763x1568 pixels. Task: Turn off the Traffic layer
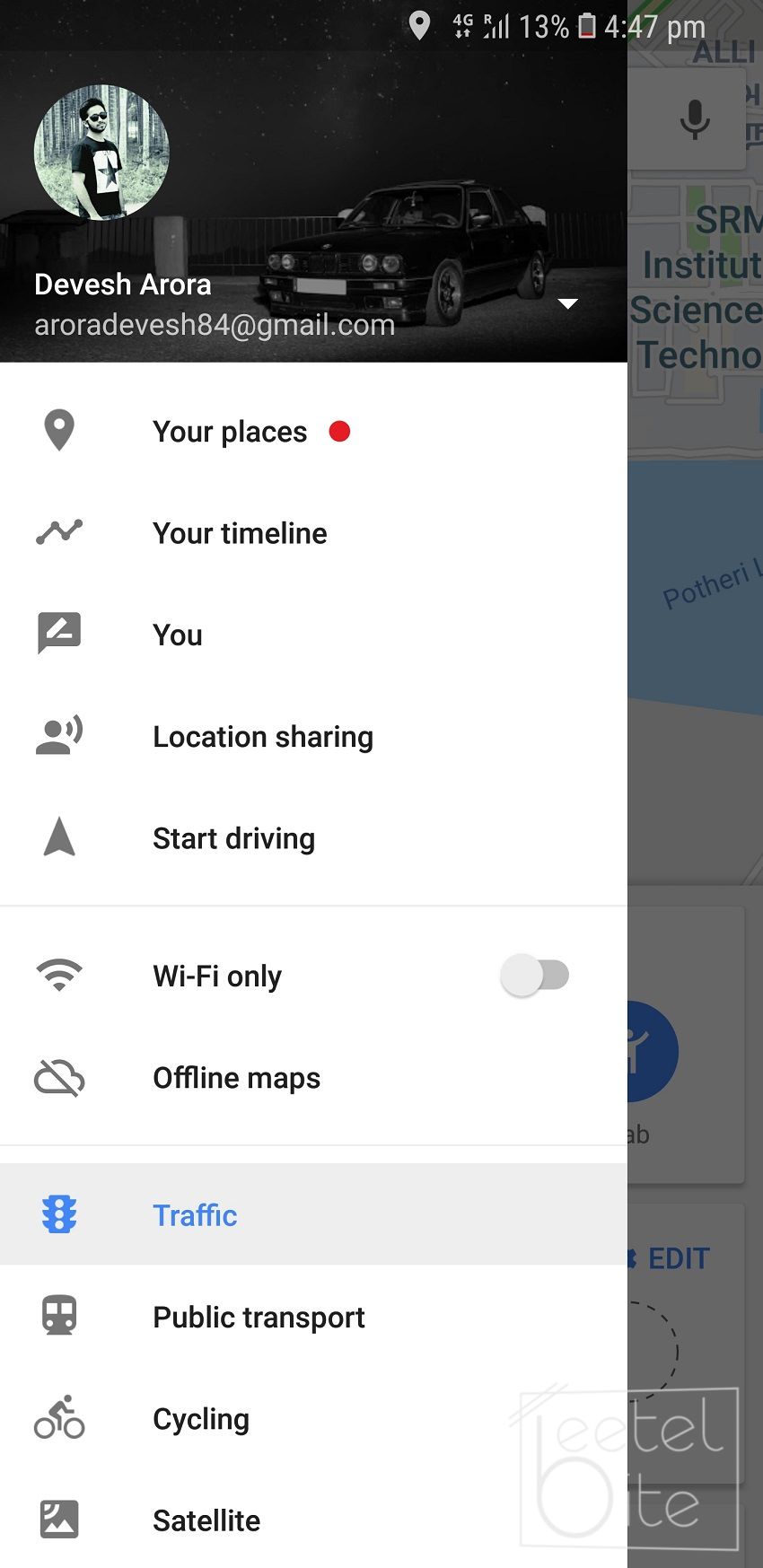click(313, 1214)
